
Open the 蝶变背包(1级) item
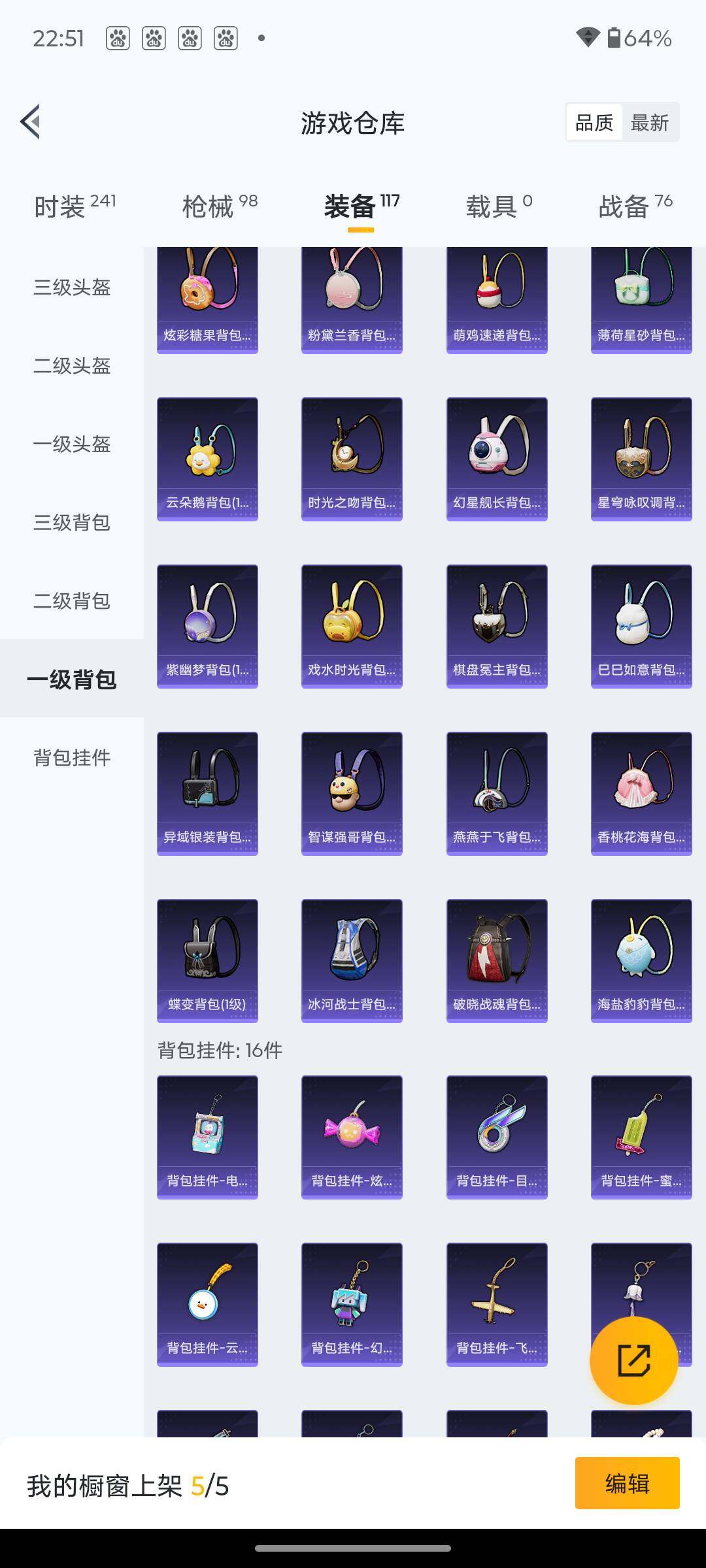click(207, 960)
